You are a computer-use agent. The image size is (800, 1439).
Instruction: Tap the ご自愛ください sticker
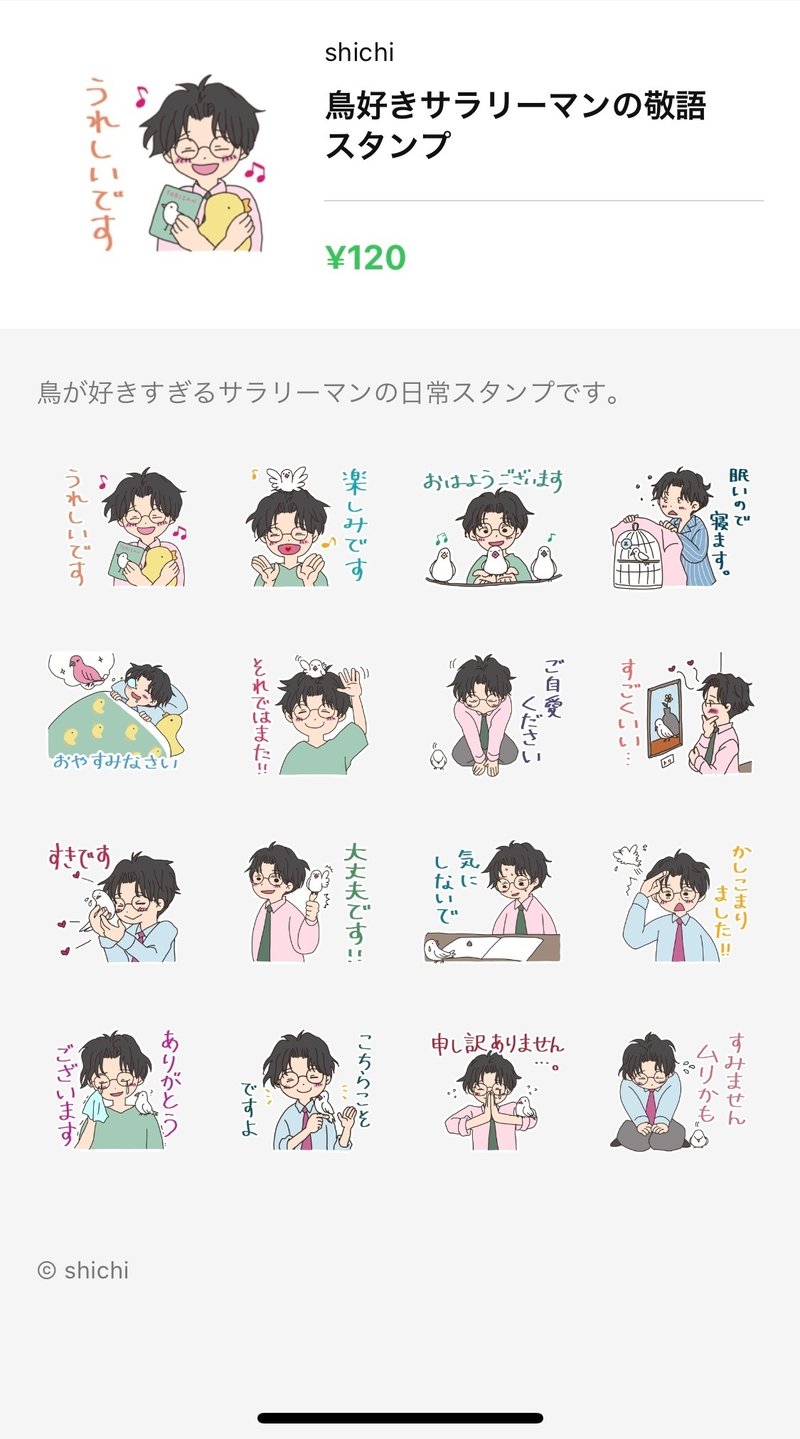(x=492, y=714)
